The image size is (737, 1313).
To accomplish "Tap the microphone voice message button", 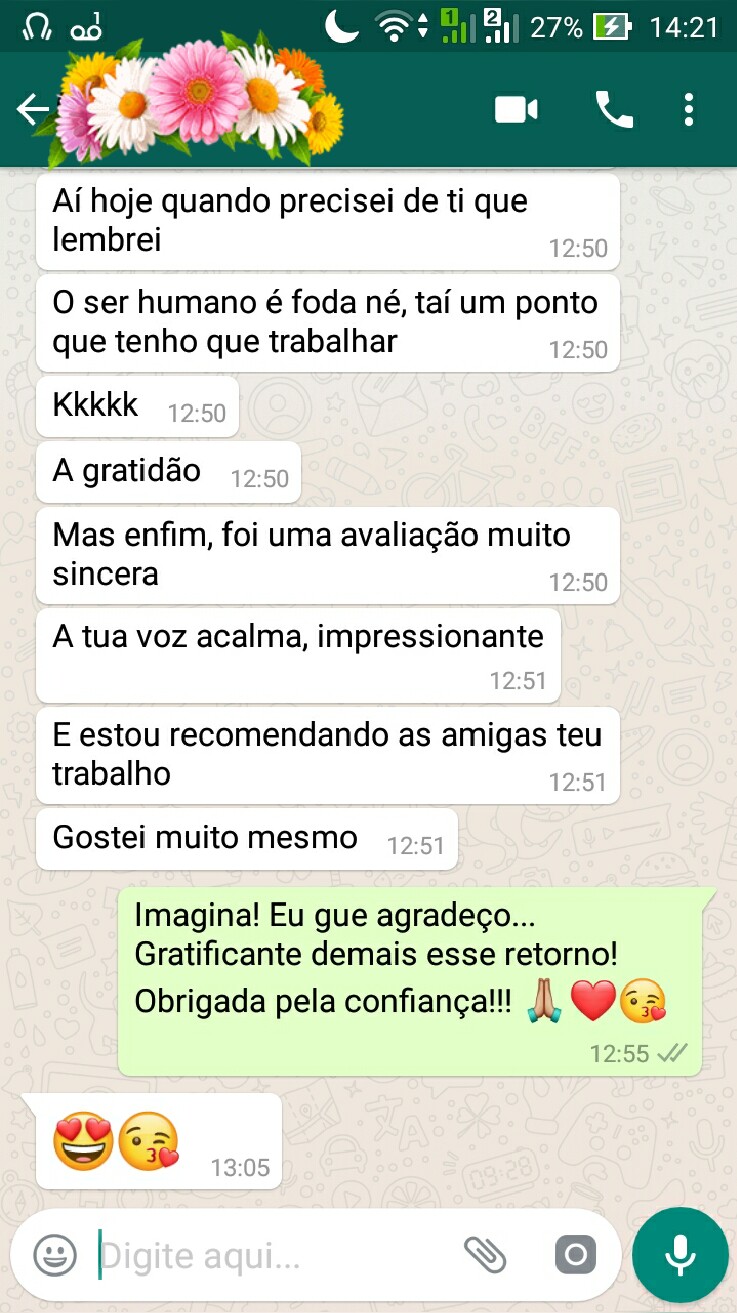I will click(x=680, y=1255).
